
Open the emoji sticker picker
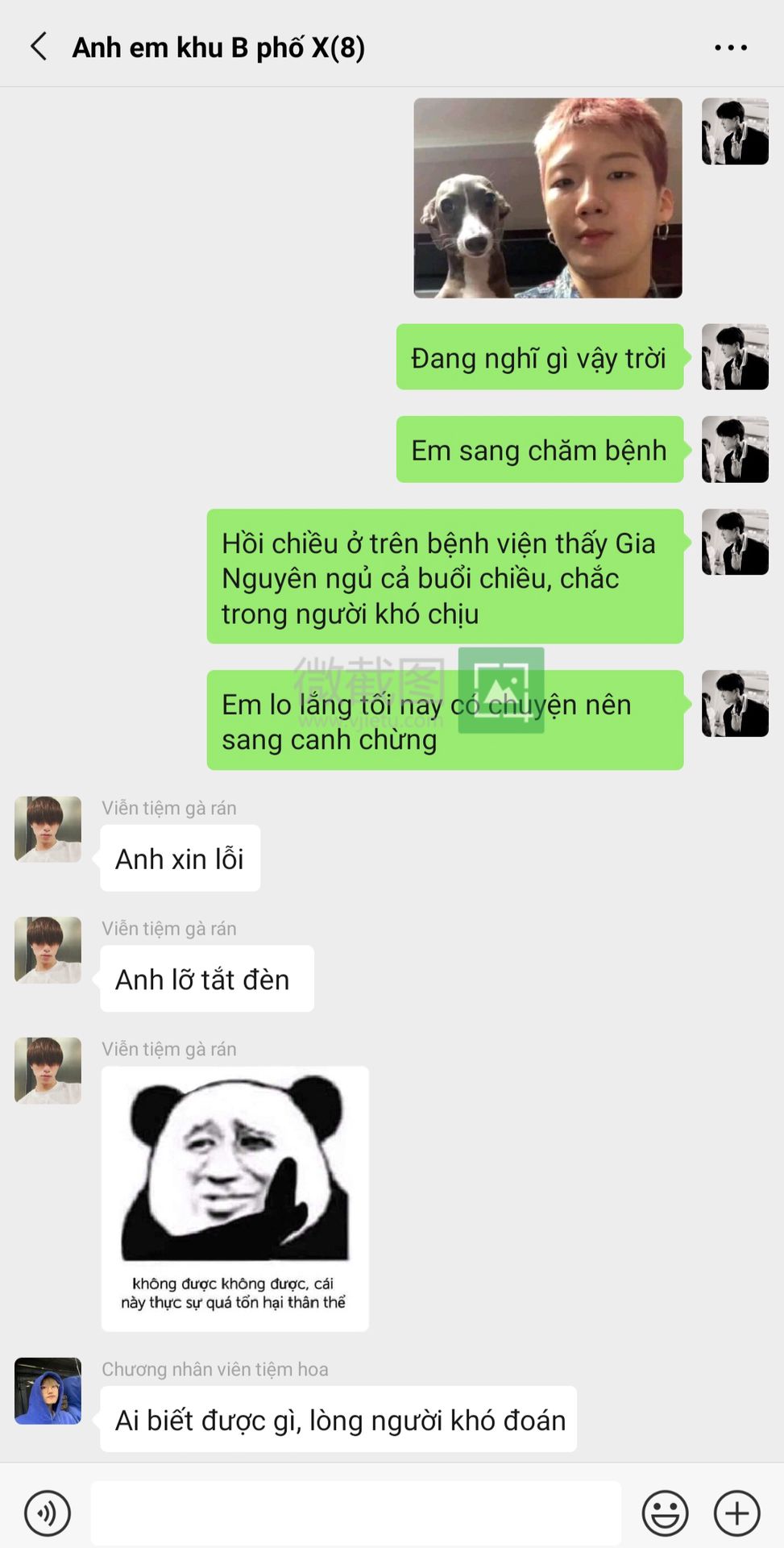click(x=665, y=1513)
